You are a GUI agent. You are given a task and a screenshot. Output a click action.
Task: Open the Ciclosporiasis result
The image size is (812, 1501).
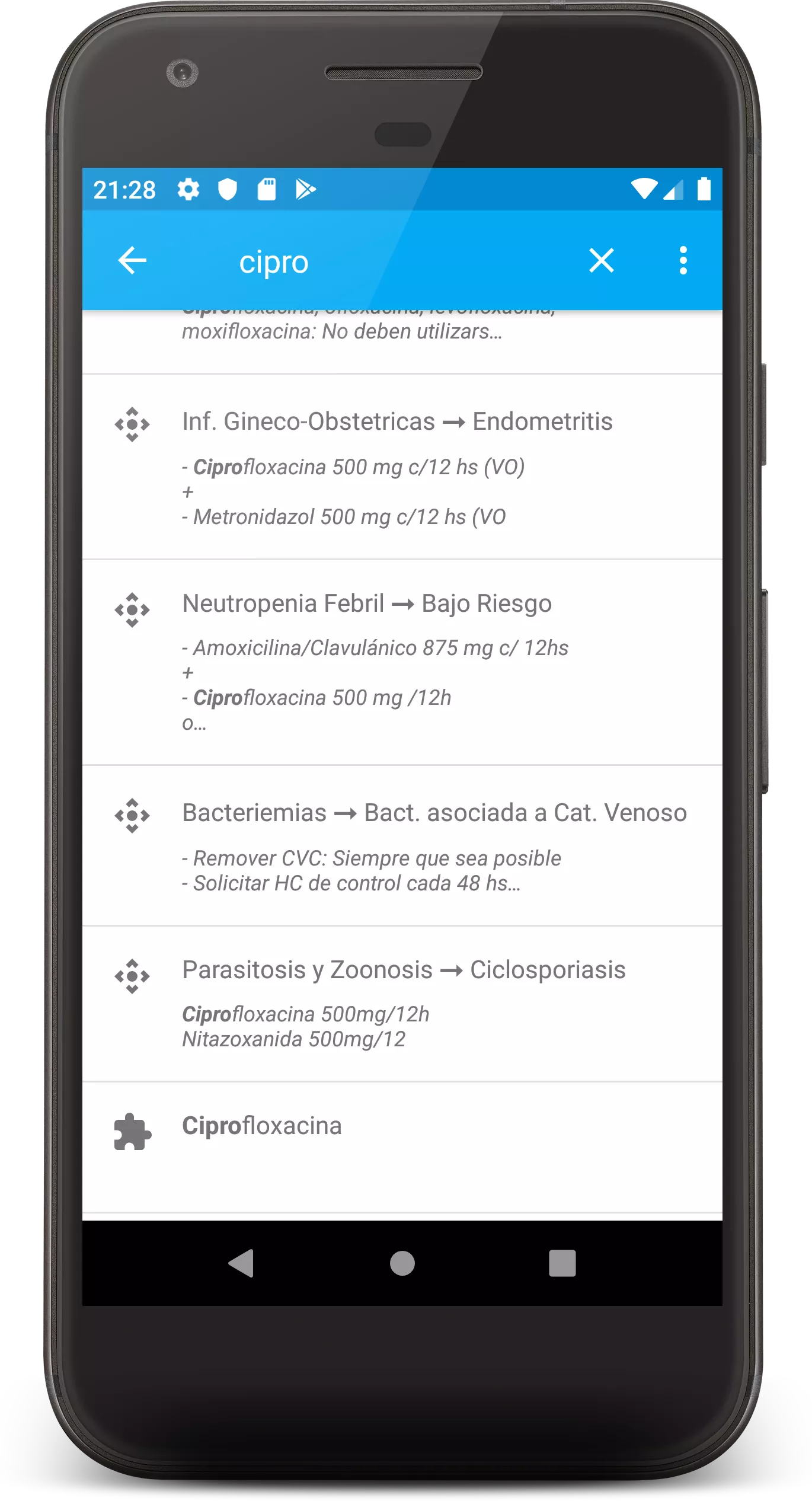coord(402,1003)
